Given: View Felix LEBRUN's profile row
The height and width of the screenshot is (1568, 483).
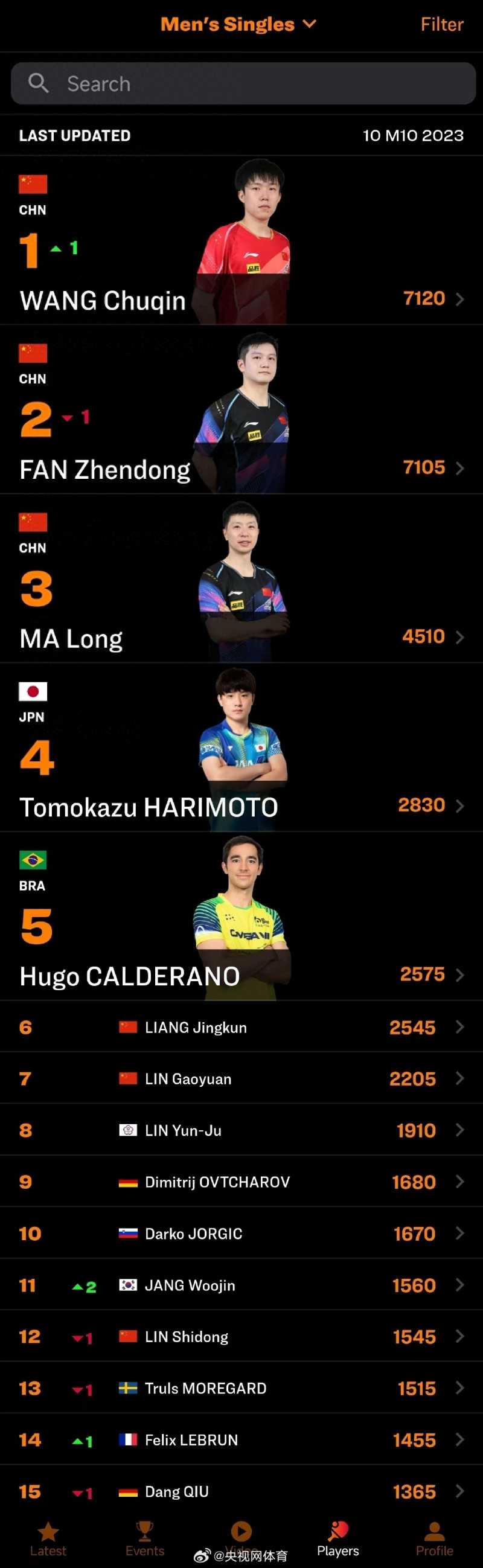Looking at the screenshot, I should coord(241,1440).
